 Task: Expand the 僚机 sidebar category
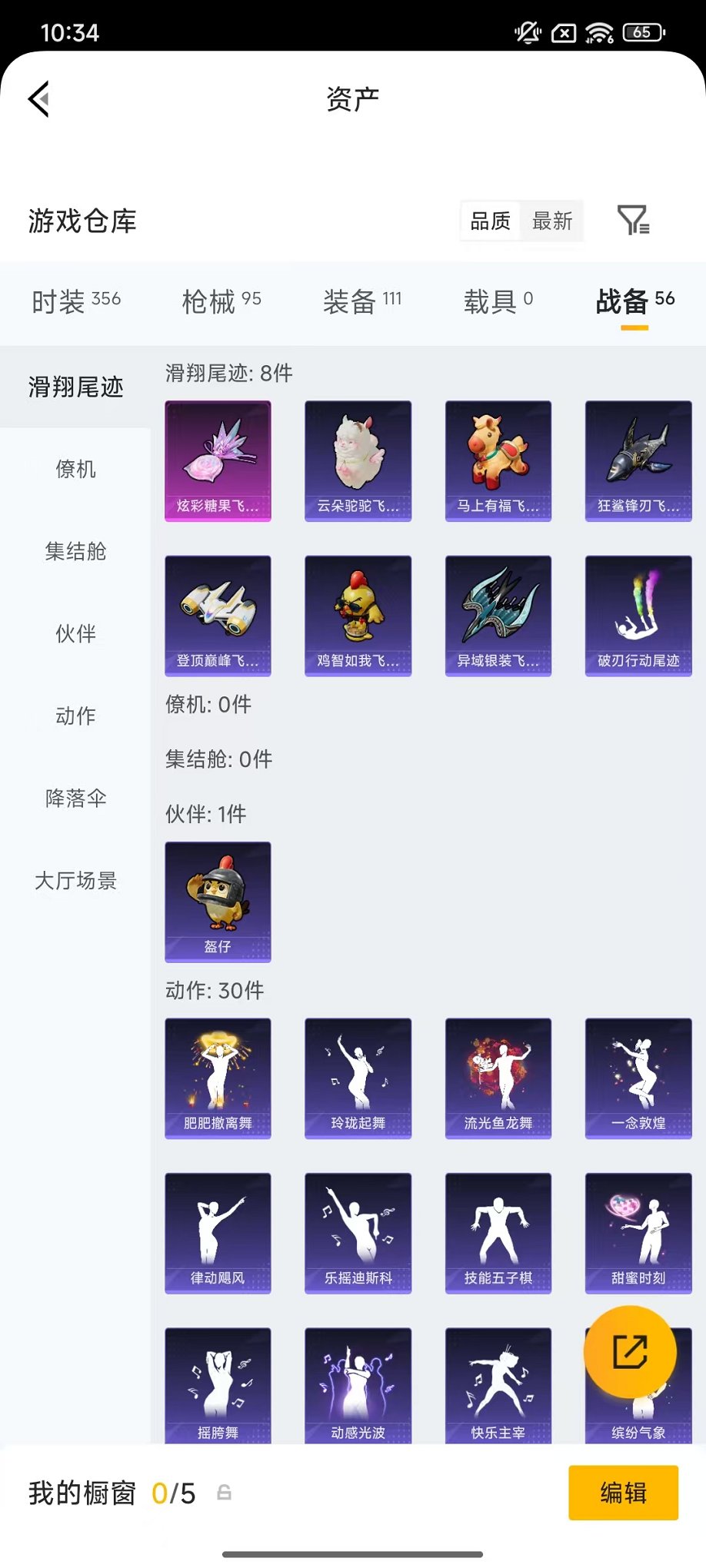[x=75, y=470]
